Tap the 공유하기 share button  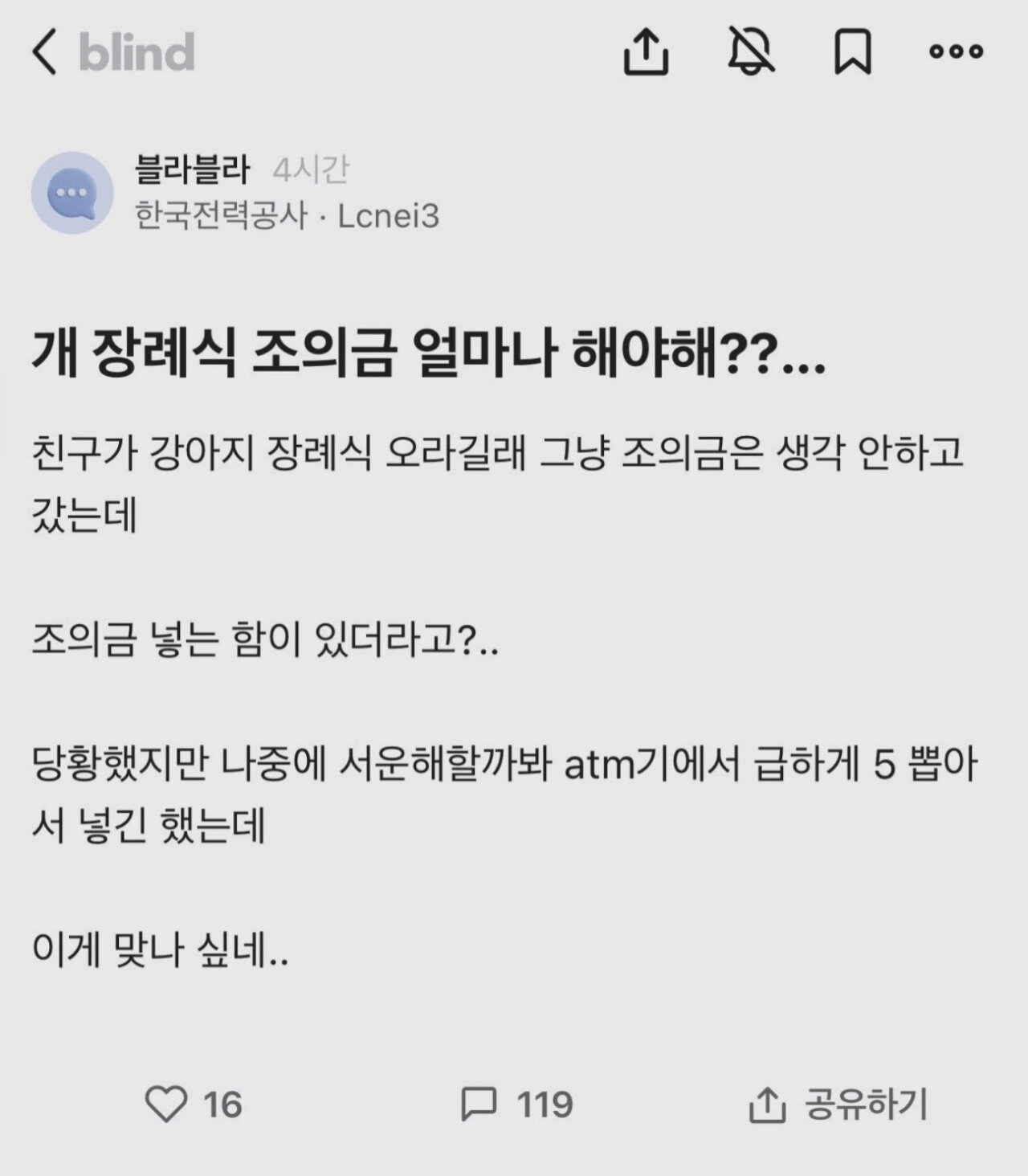[838, 1105]
